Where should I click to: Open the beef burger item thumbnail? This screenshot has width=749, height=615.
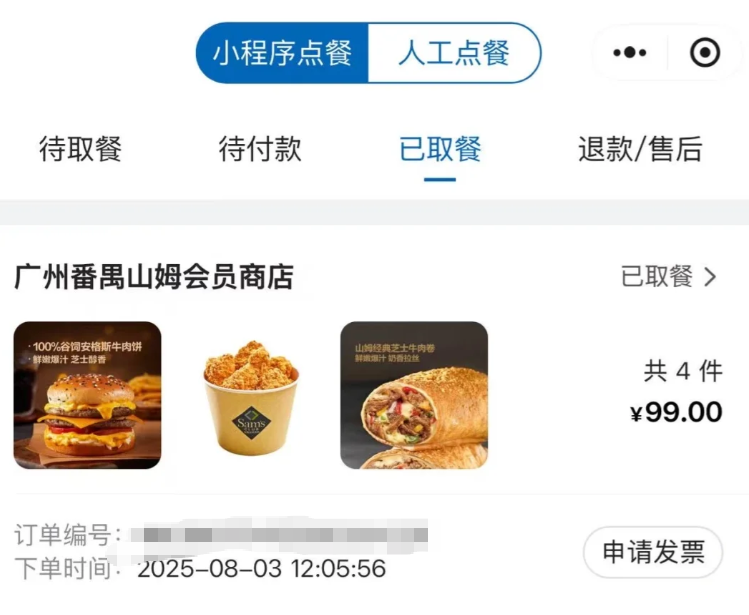87,395
